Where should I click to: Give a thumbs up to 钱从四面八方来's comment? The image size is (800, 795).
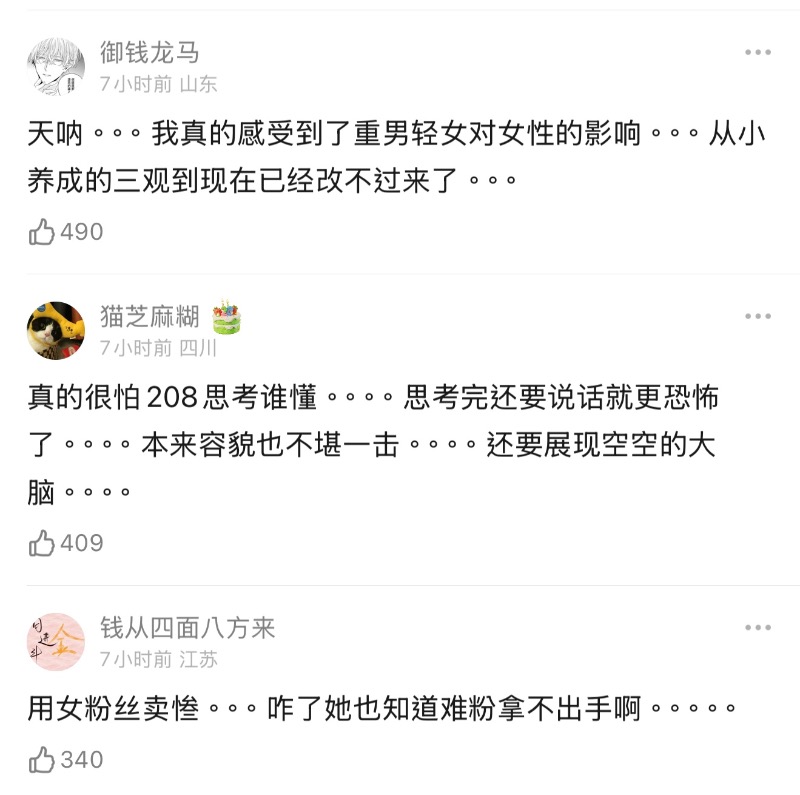point(42,761)
